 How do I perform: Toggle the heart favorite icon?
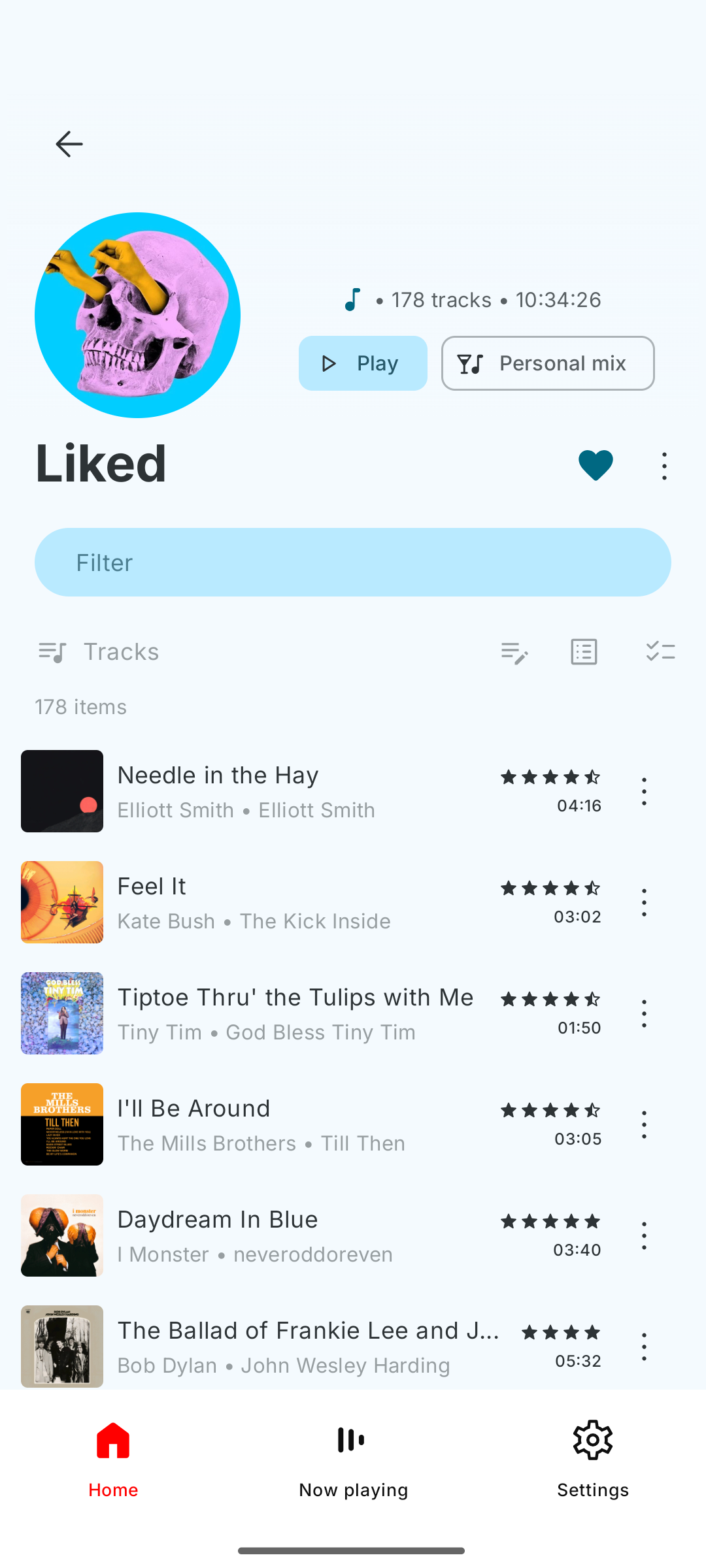pyautogui.click(x=596, y=466)
